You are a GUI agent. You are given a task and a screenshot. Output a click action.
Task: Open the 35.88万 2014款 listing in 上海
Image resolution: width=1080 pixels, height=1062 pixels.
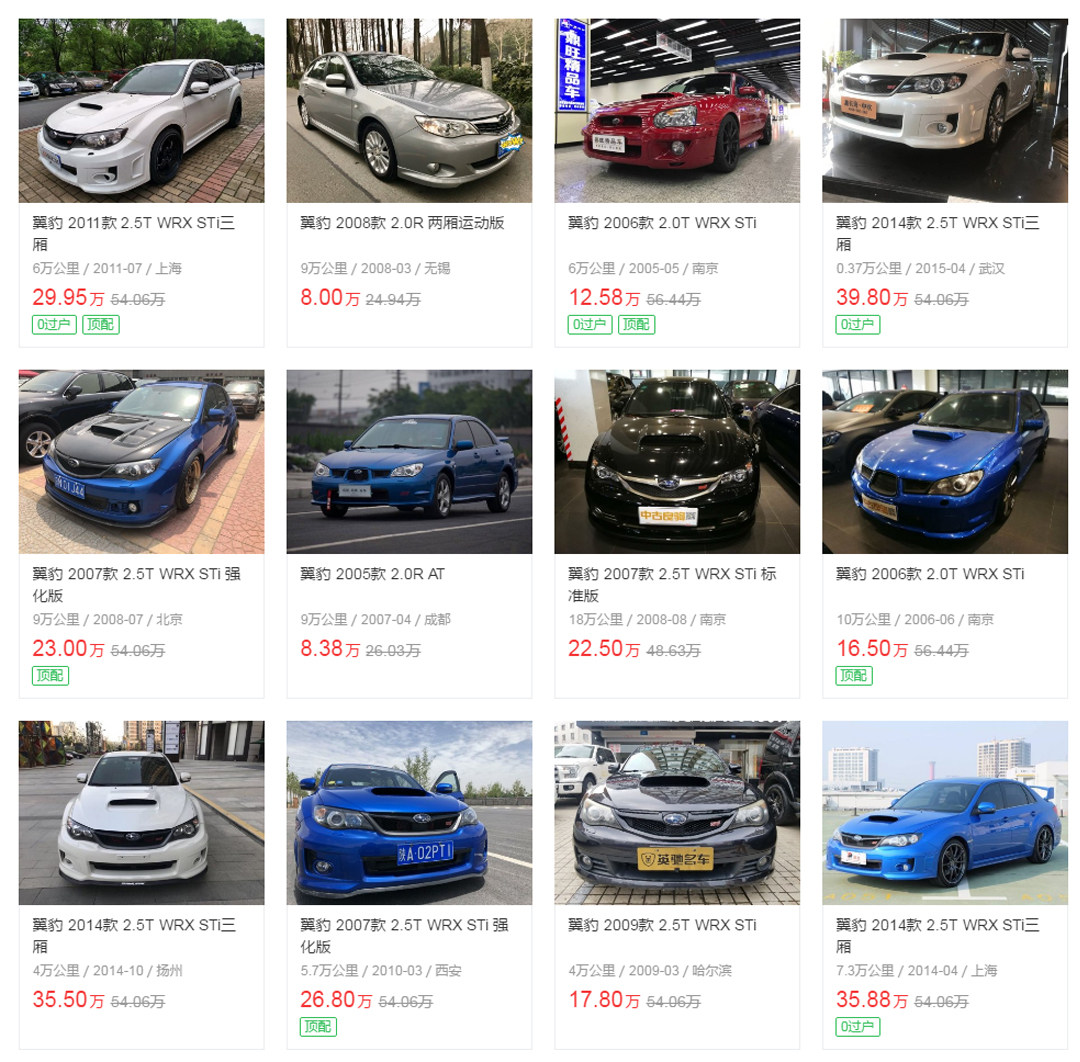[x=945, y=812]
